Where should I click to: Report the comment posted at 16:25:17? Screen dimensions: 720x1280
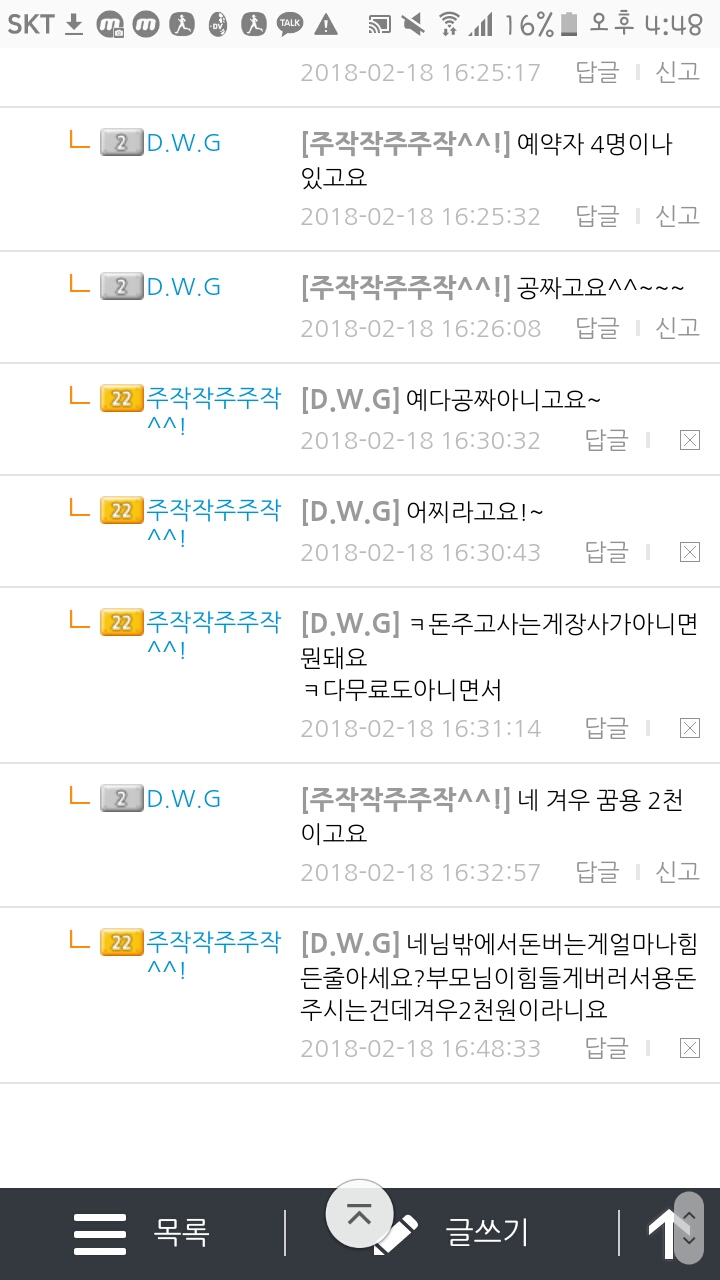[677, 72]
